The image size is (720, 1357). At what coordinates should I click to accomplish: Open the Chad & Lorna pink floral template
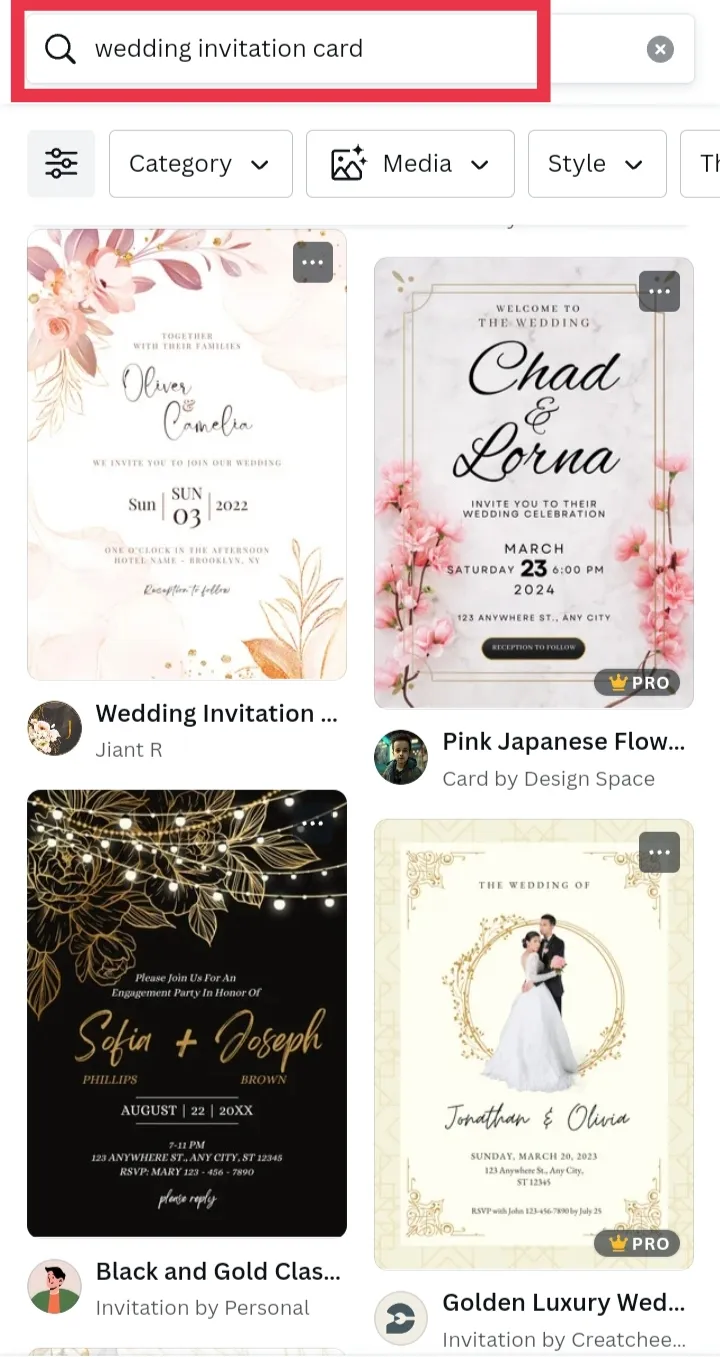point(533,483)
